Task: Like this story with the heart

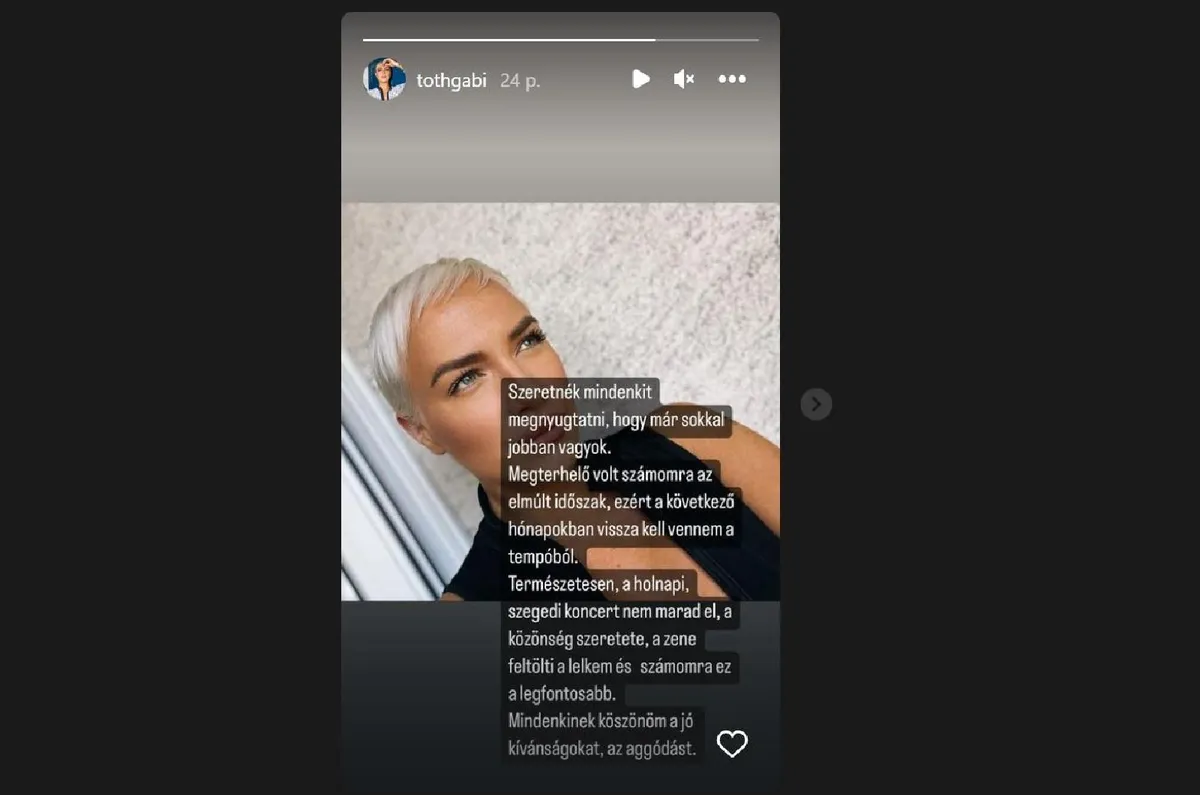Action: [732, 744]
